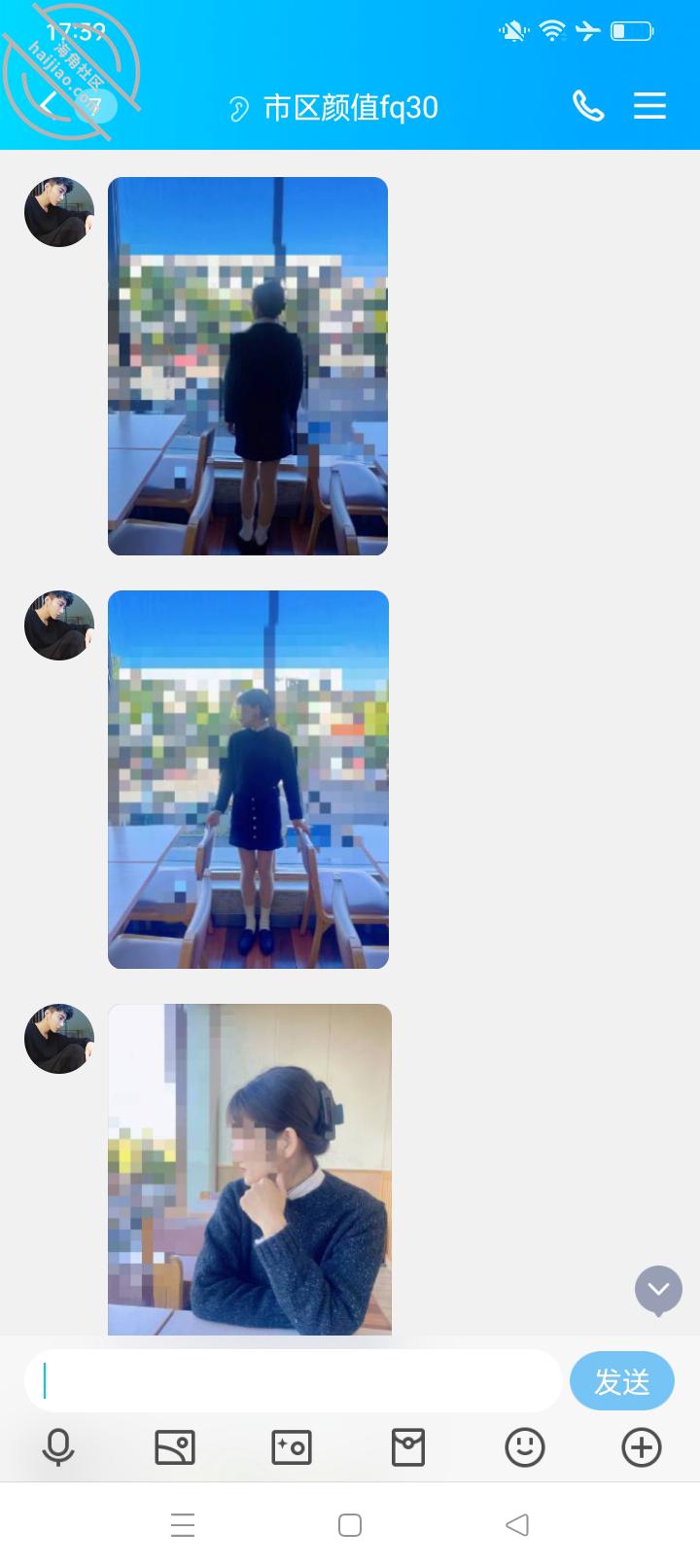Image resolution: width=700 pixels, height=1568 pixels.
Task: Tap the system home button
Action: point(350,1524)
